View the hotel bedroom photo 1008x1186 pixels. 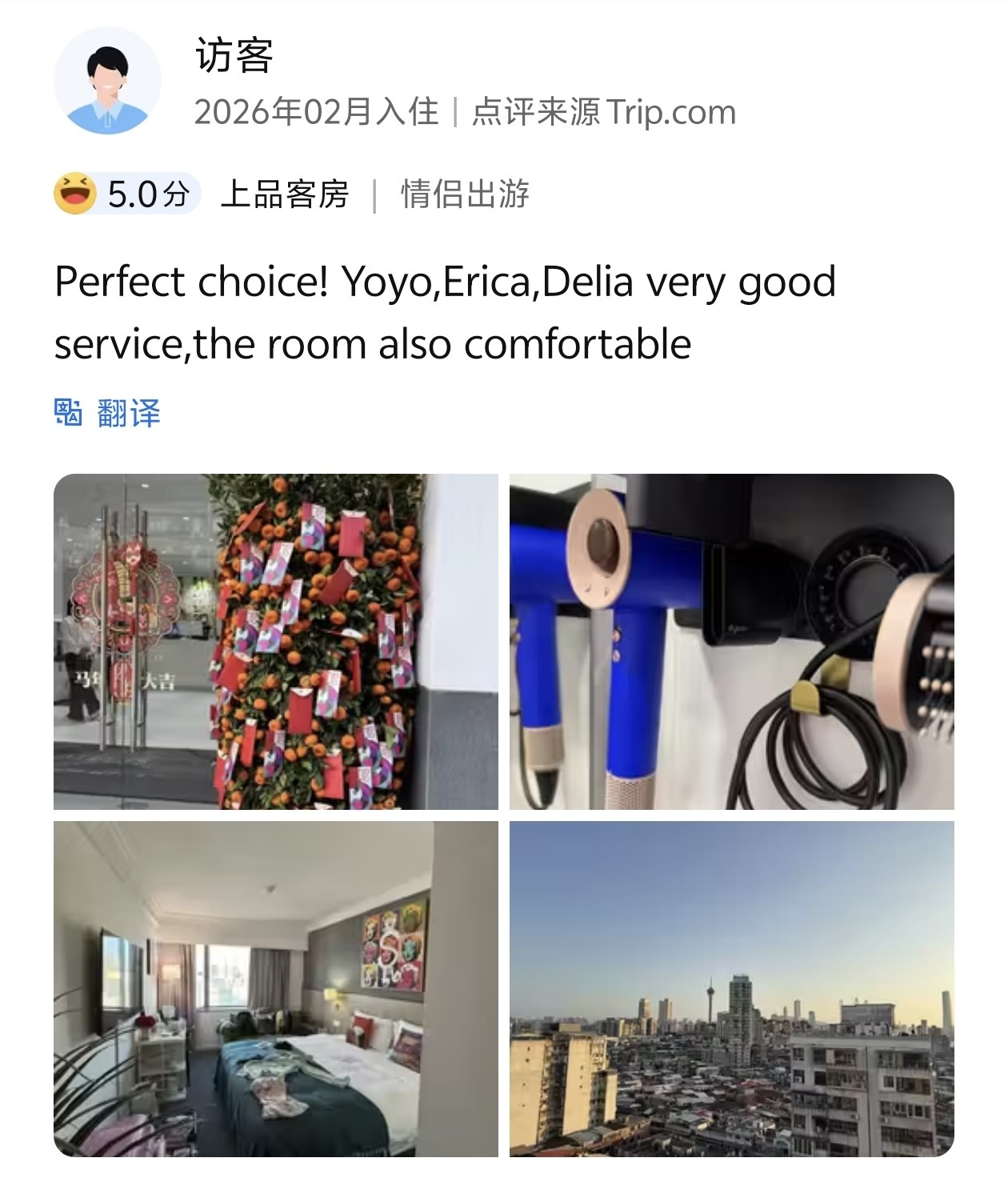point(275,988)
